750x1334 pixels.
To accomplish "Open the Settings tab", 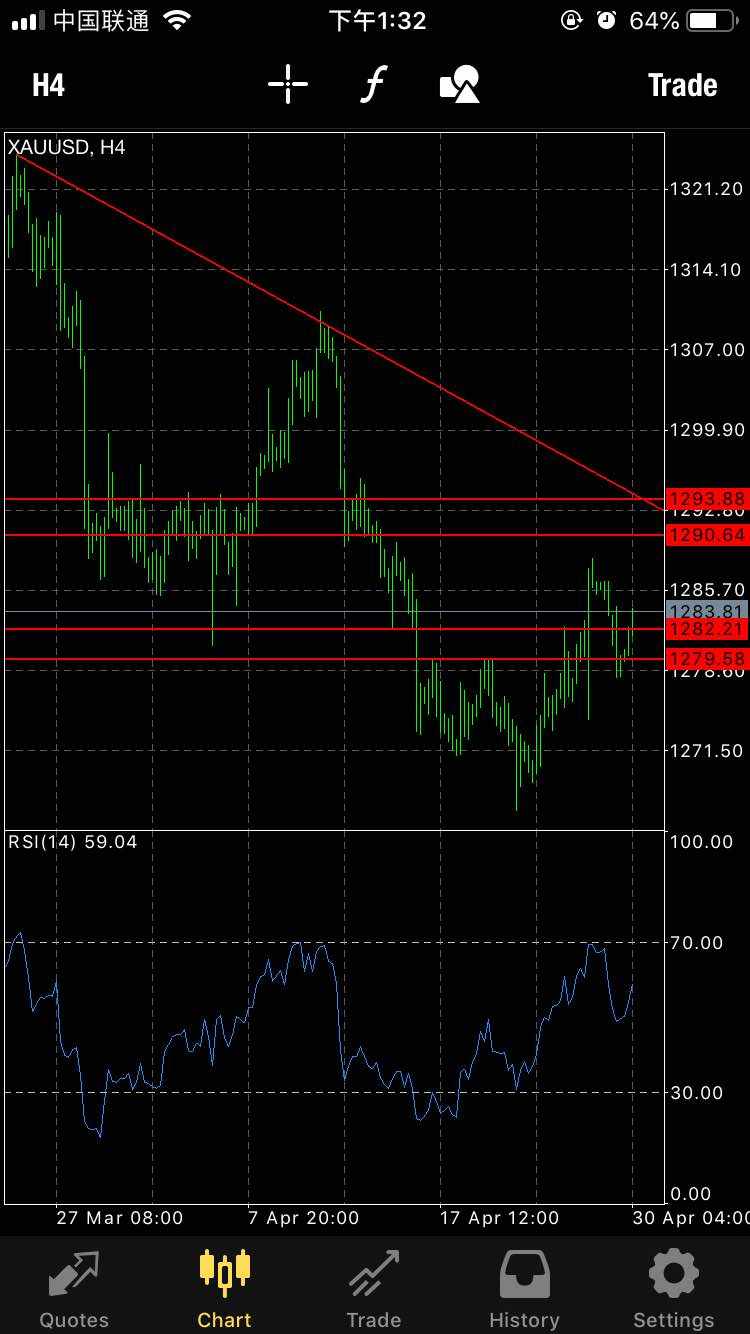I will [x=674, y=1289].
